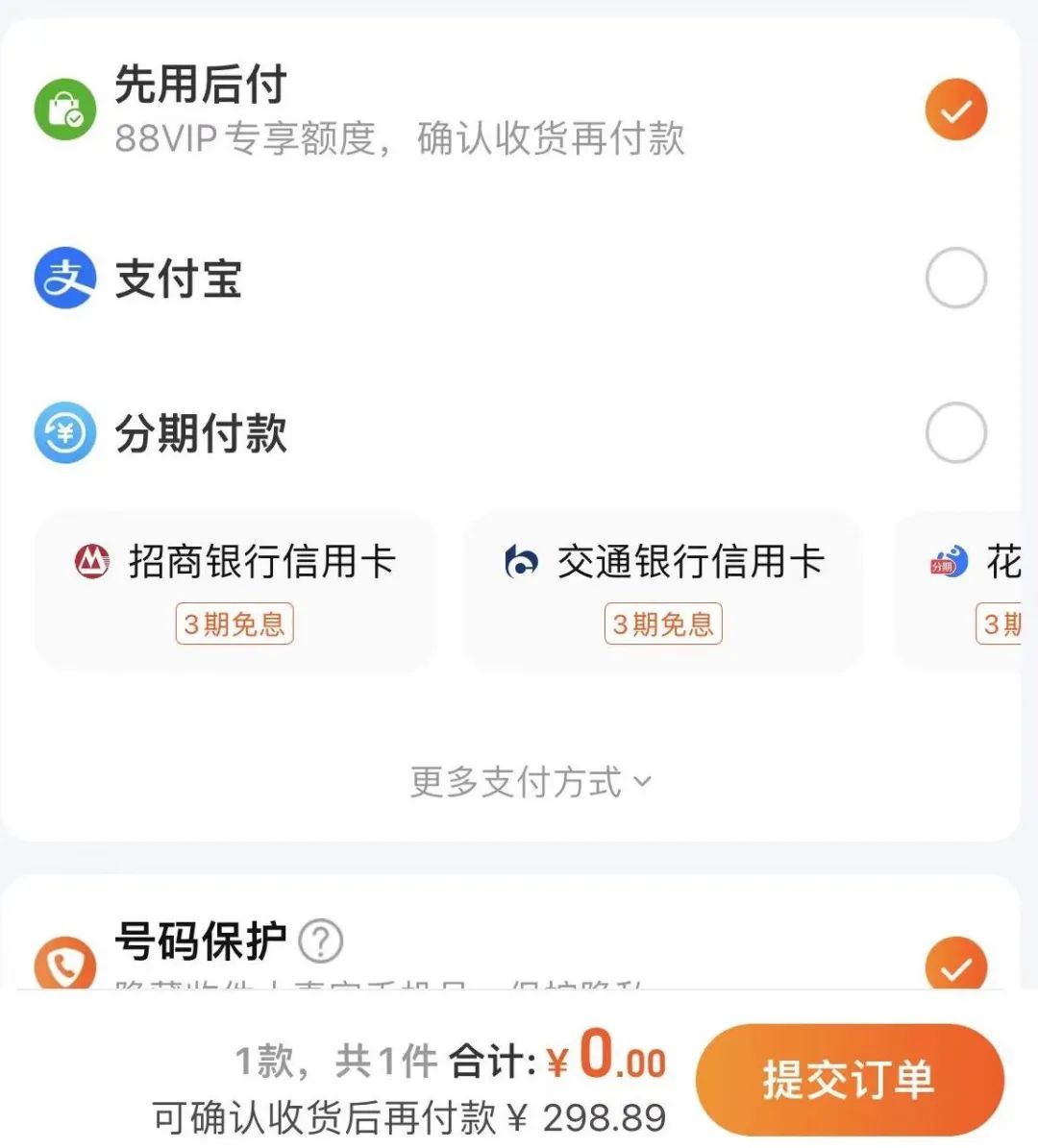Select 先用后付 payment option
The image size is (1038, 1148).
955,110
